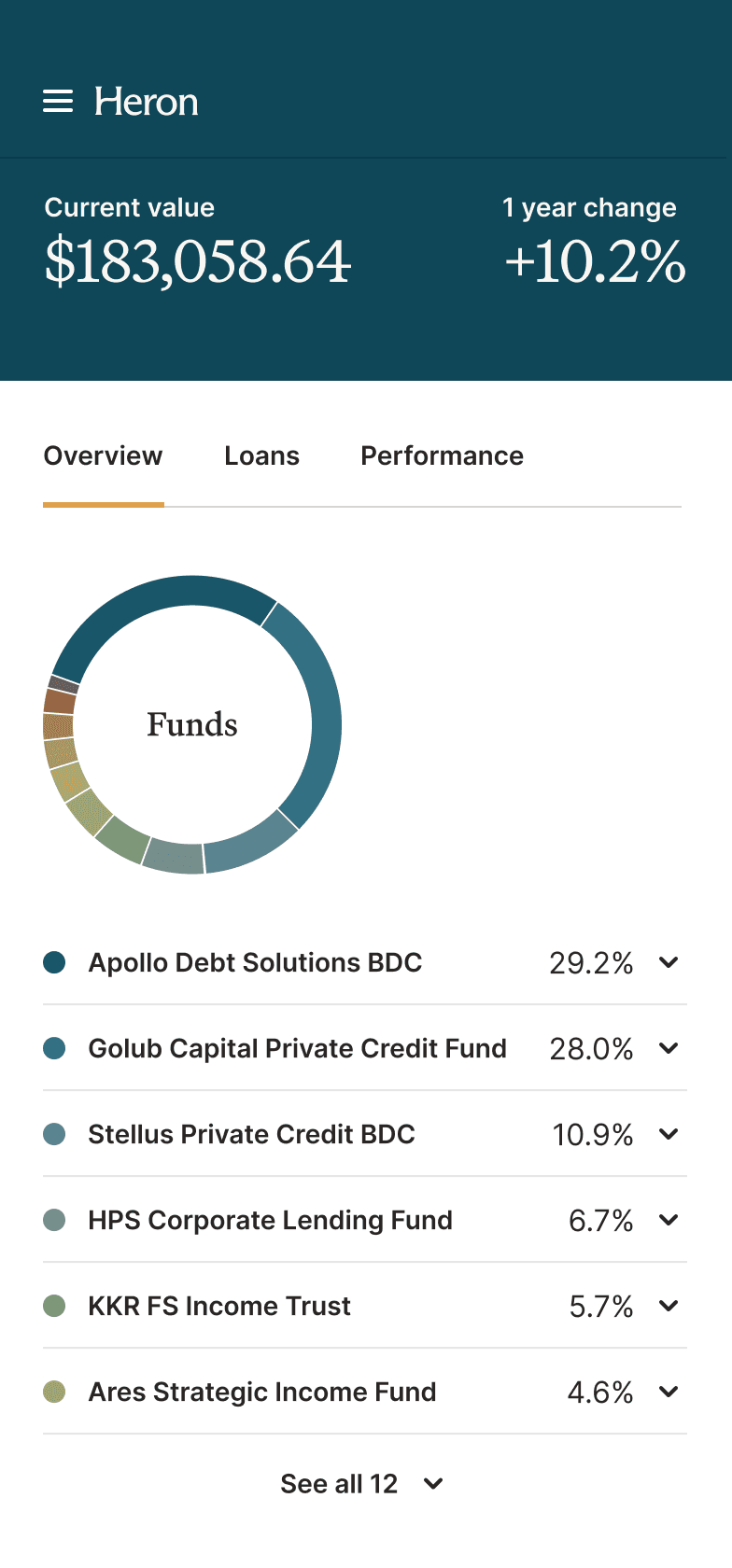Switch to the Loans tab
Viewport: 732px width, 1568px height.
pos(261,455)
